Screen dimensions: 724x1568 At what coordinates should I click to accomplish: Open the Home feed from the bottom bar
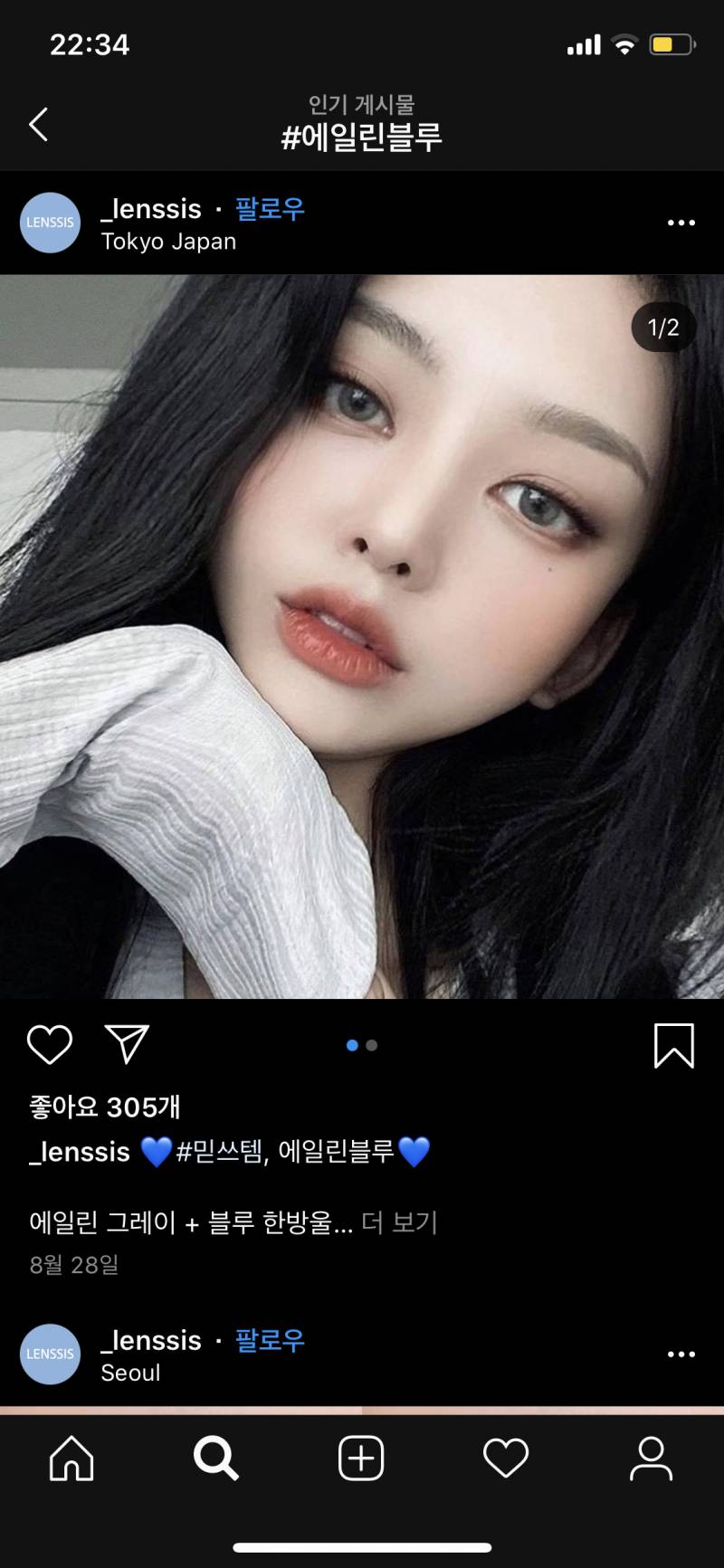click(71, 1459)
